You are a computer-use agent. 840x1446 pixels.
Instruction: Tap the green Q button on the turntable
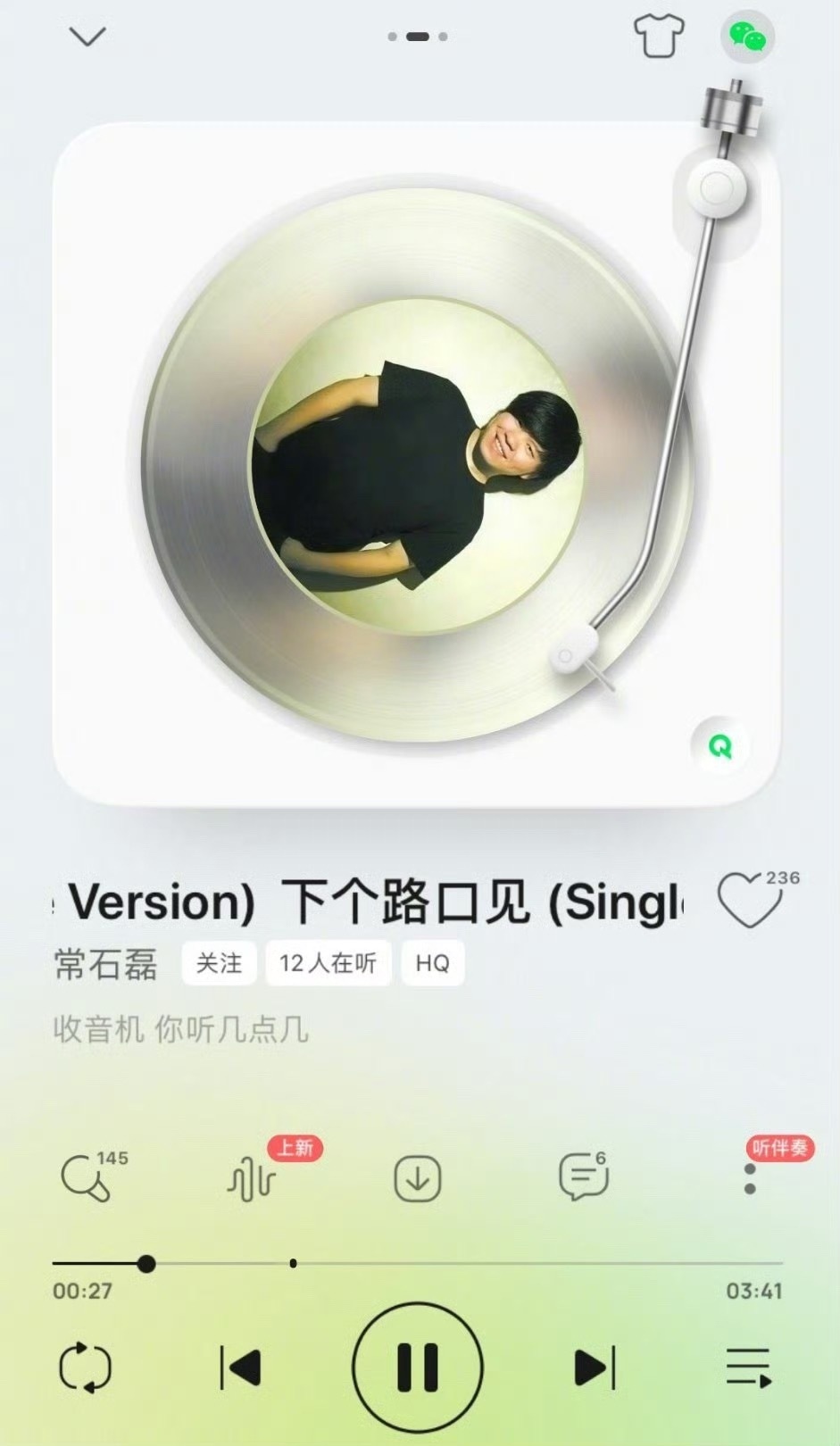720,746
